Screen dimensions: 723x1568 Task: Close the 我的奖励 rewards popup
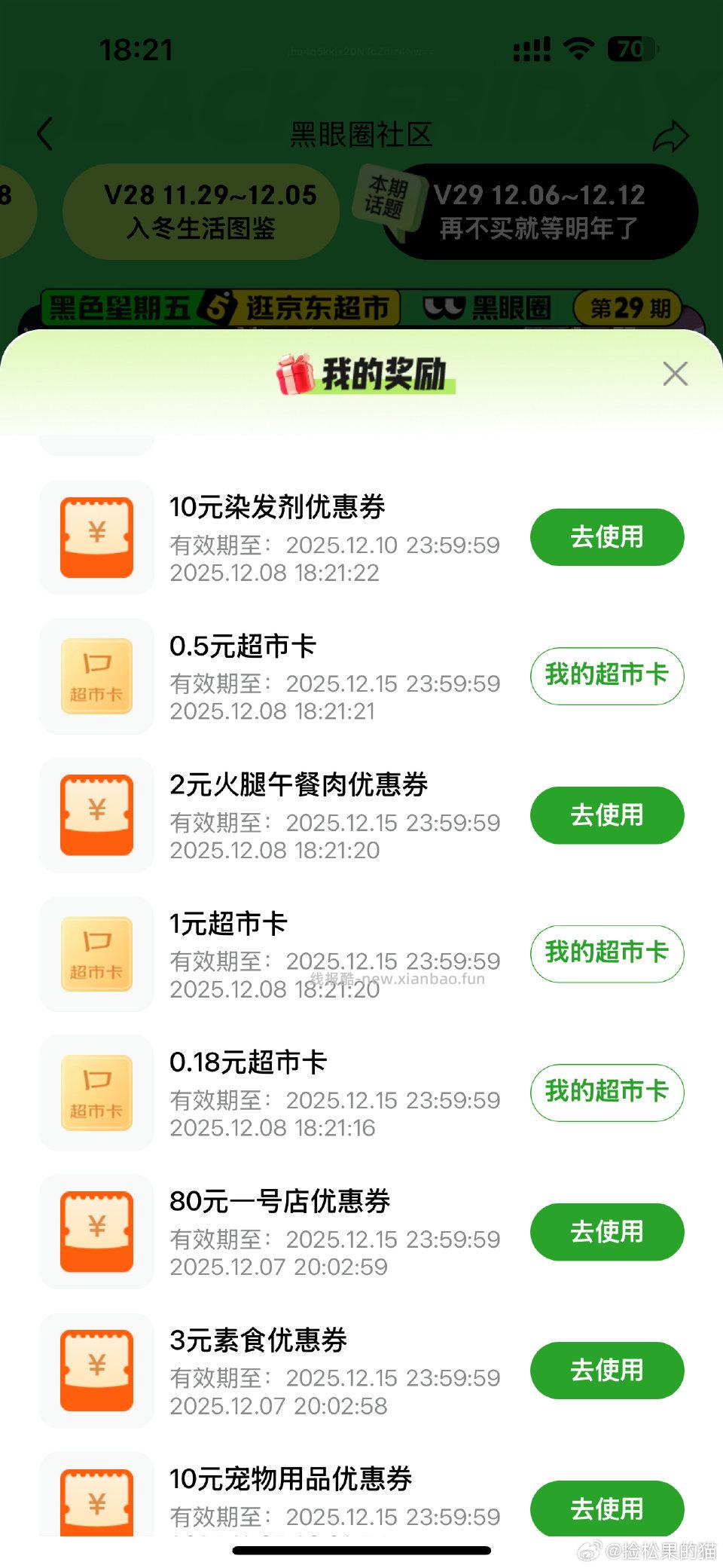(x=675, y=374)
